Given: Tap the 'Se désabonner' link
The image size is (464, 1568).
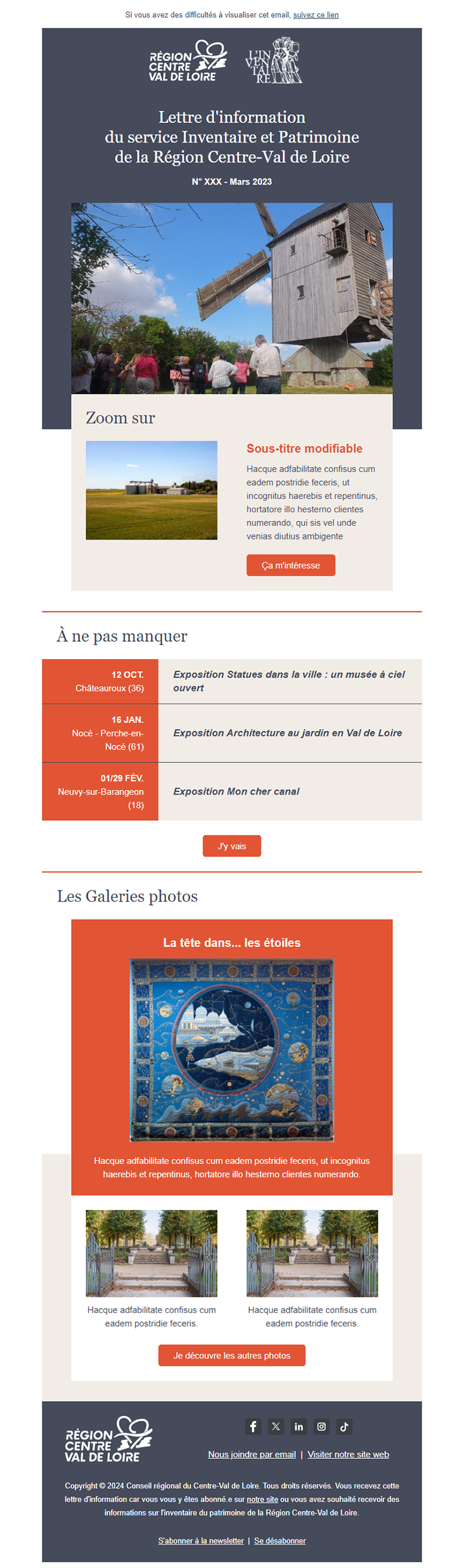Looking at the screenshot, I should coord(280,1540).
